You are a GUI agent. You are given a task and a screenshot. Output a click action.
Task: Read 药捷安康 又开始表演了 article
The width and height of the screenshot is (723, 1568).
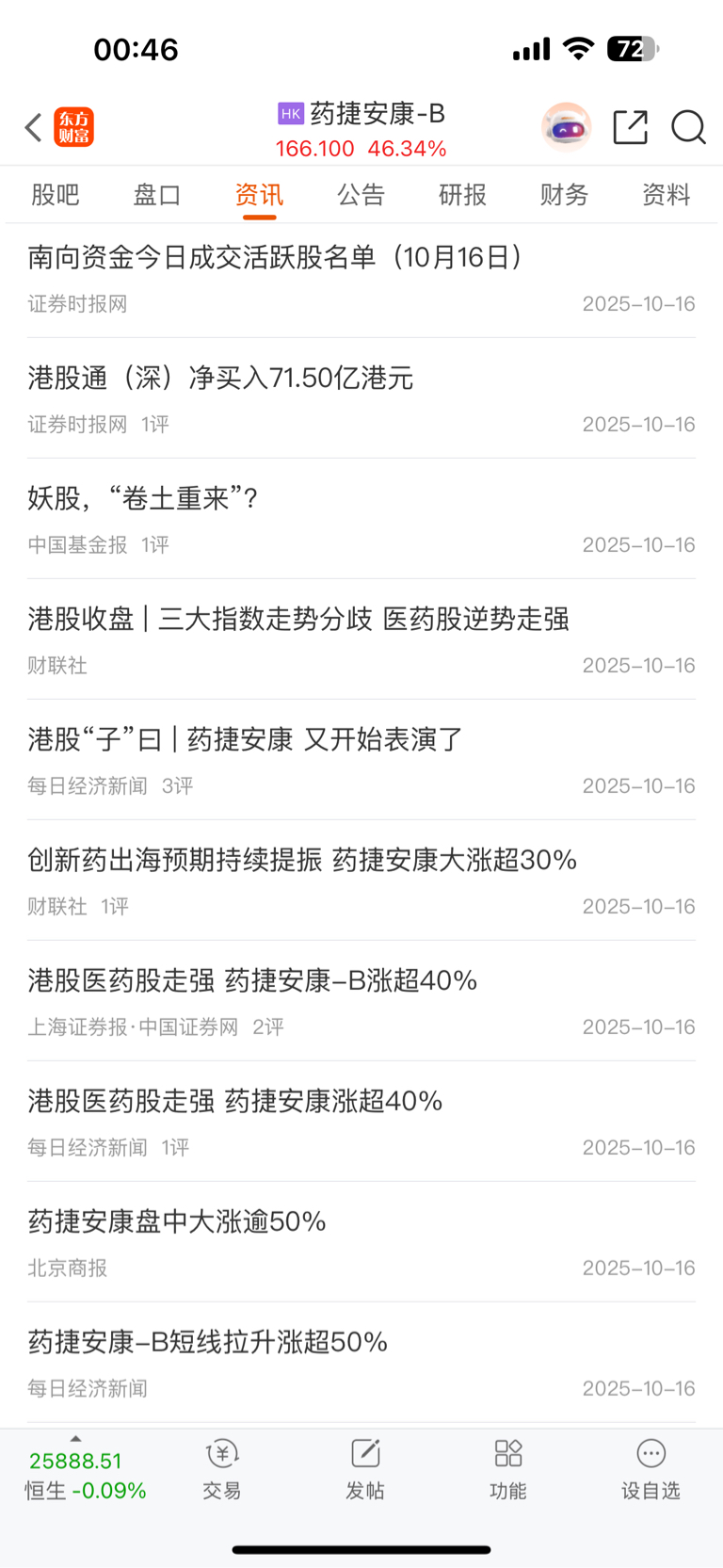[245, 739]
